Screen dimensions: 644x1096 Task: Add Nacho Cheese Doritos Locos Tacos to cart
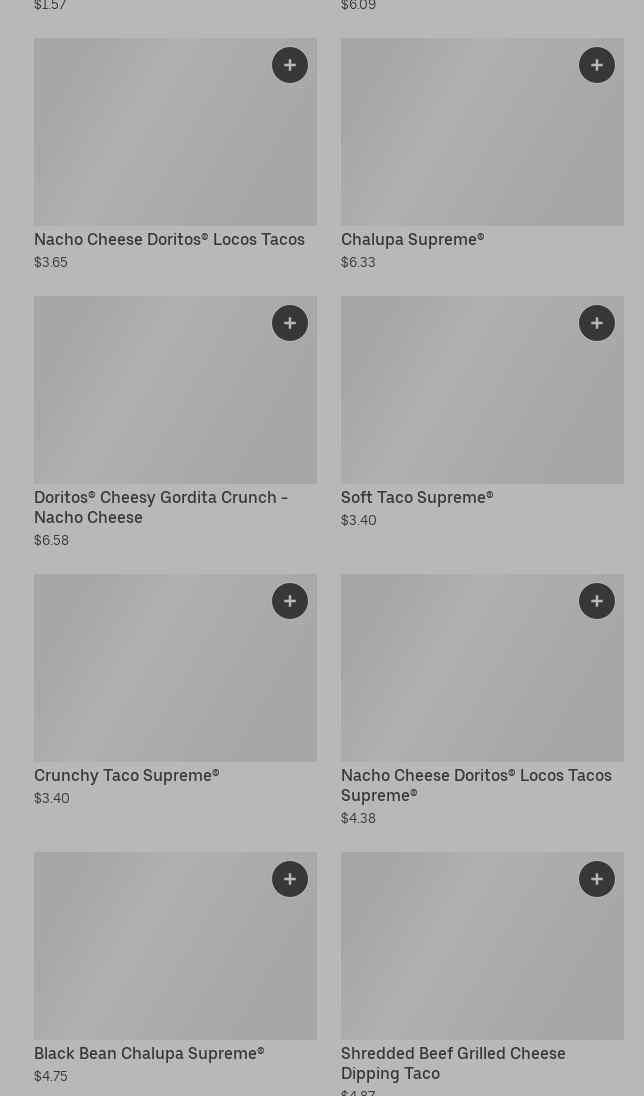[290, 65]
